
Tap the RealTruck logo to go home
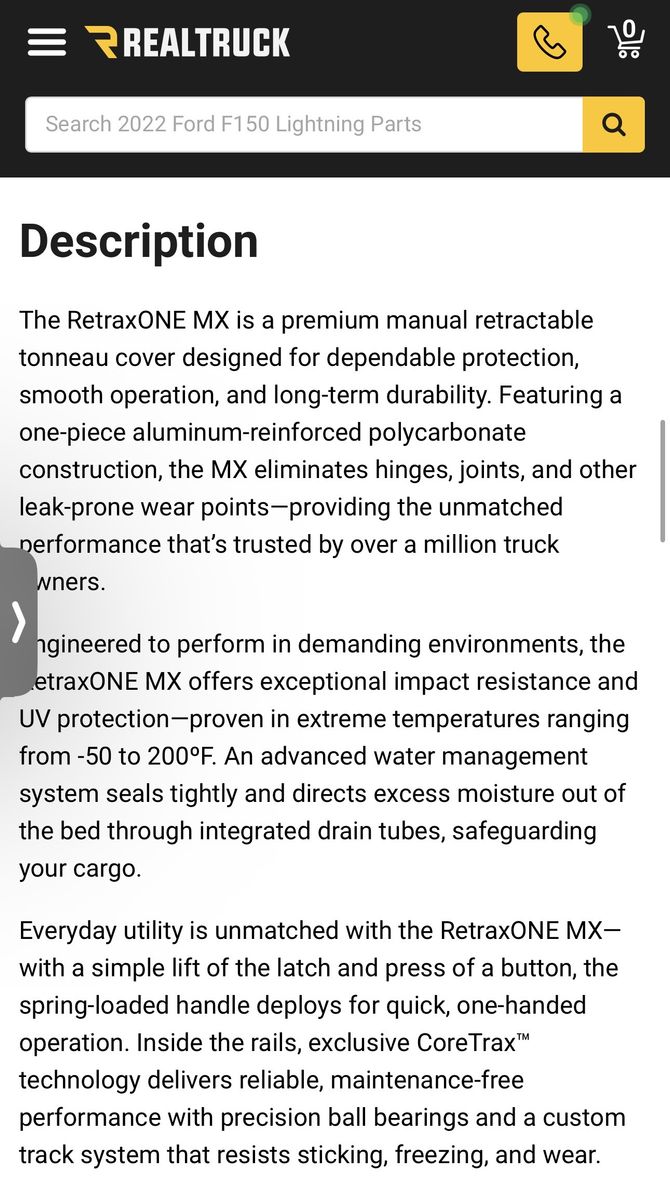(x=187, y=42)
